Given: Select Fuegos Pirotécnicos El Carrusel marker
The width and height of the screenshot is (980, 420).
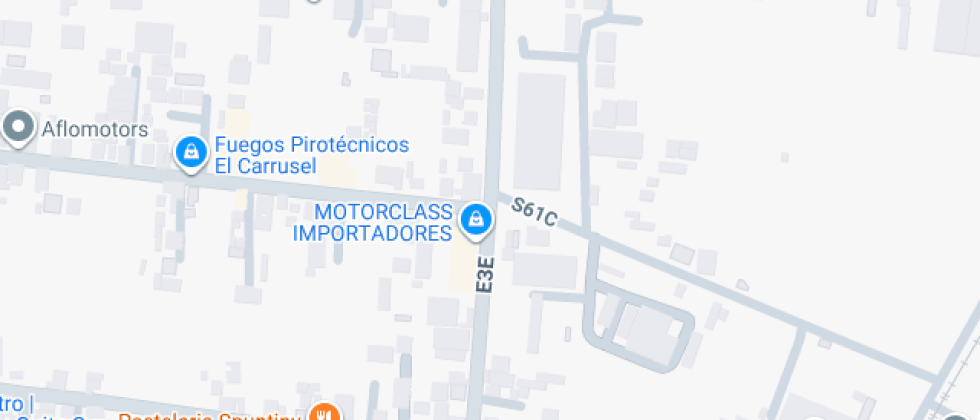Looking at the screenshot, I should click(189, 152).
